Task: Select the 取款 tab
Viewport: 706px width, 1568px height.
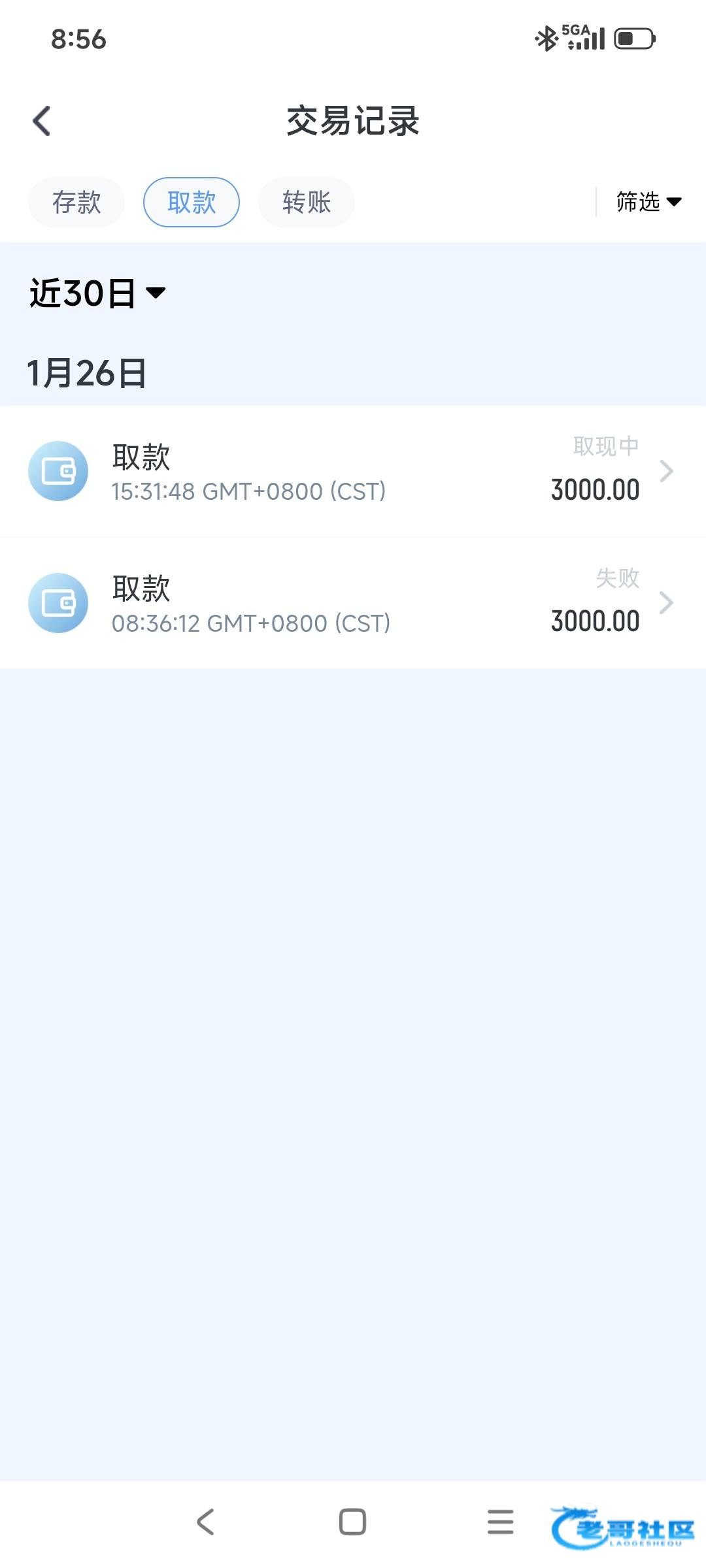Action: tap(192, 202)
